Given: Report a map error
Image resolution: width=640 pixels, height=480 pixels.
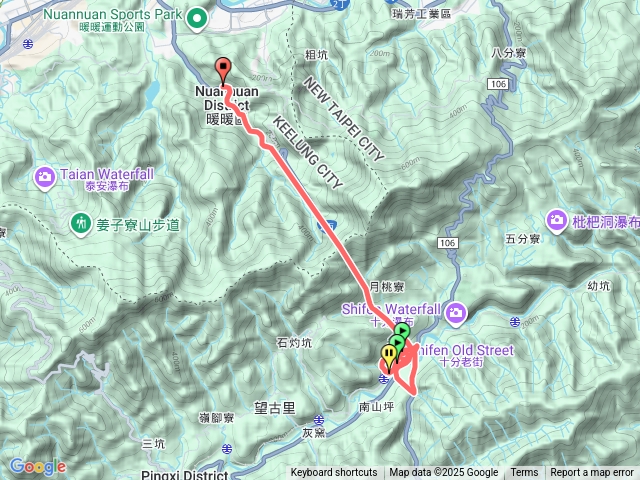Looking at the screenshot, I should tap(593, 473).
